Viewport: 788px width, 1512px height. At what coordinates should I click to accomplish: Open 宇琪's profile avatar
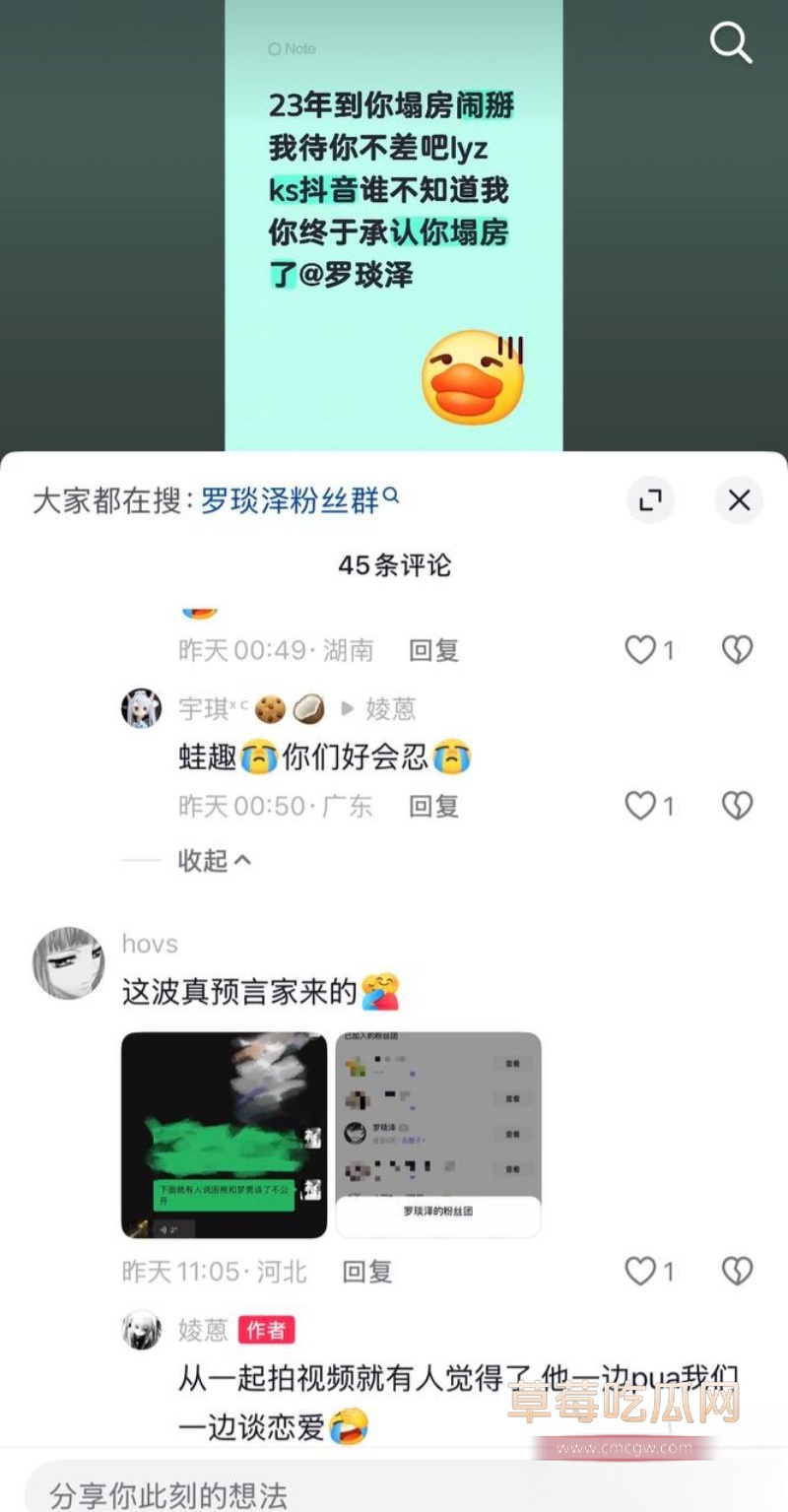coord(141,708)
